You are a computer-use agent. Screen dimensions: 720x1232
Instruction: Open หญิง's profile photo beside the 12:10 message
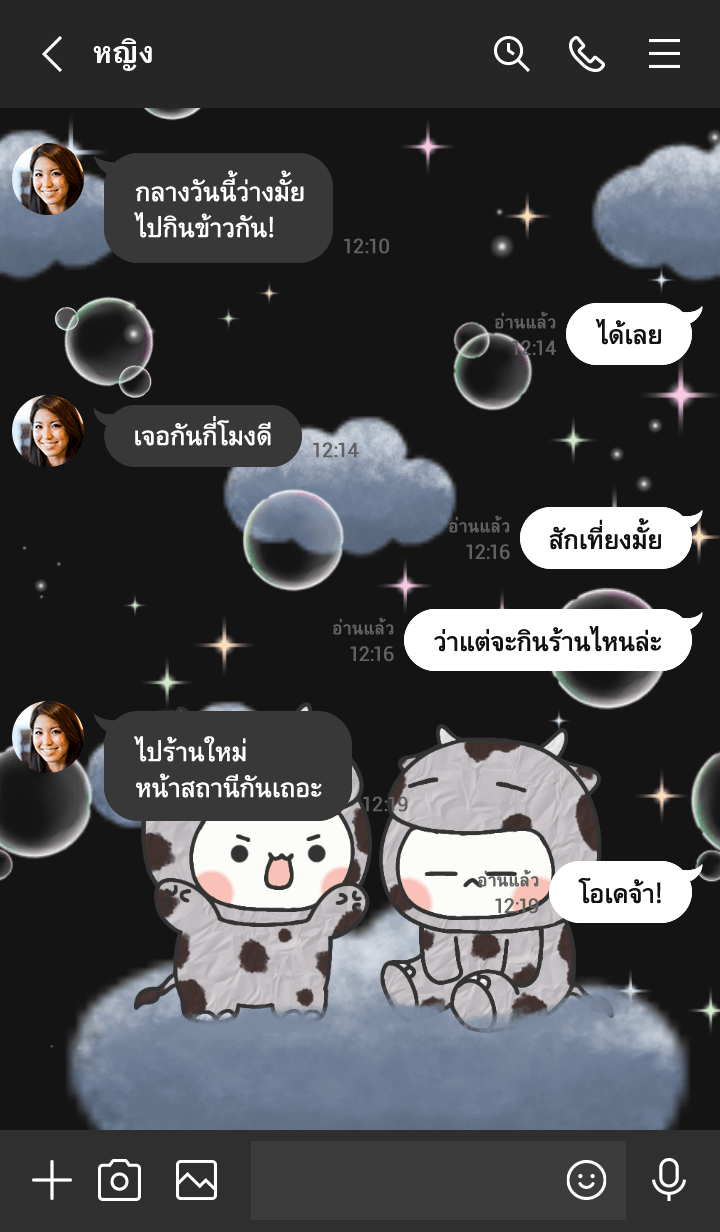coord(48,179)
